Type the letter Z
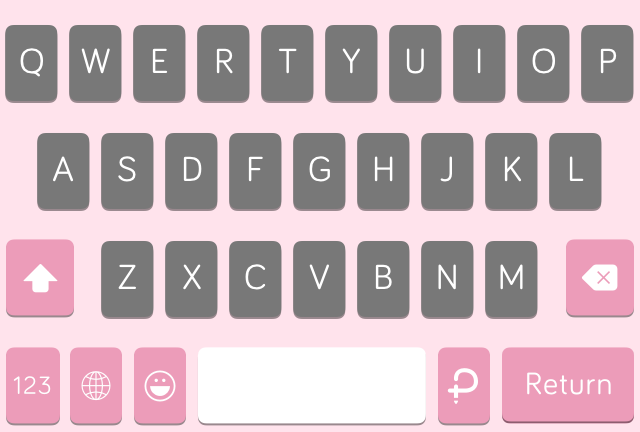The image size is (640, 432). pyautogui.click(x=127, y=278)
